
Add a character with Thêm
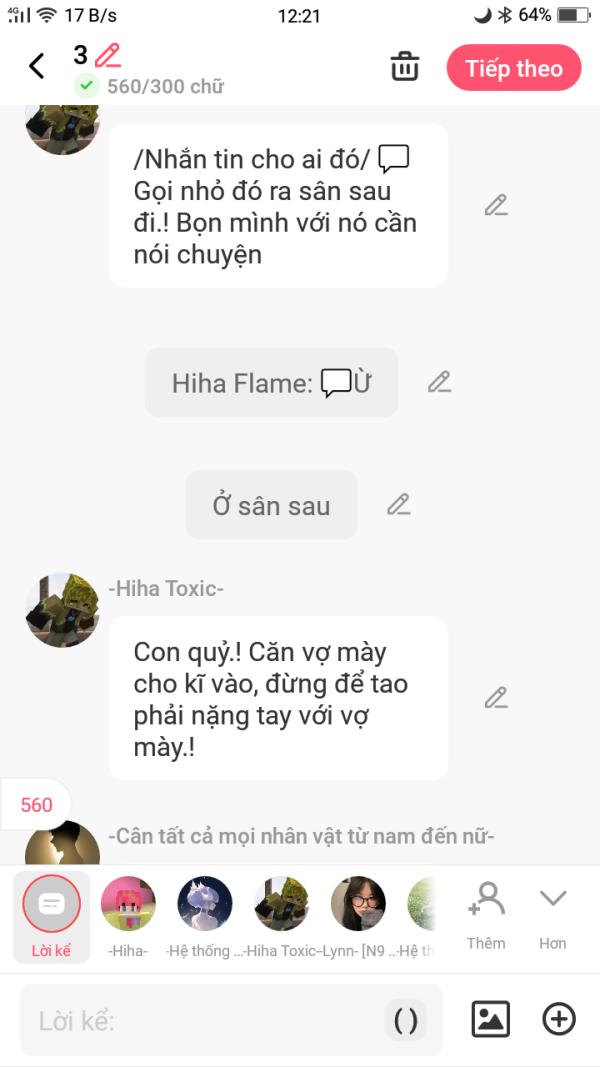pyautogui.click(x=486, y=916)
